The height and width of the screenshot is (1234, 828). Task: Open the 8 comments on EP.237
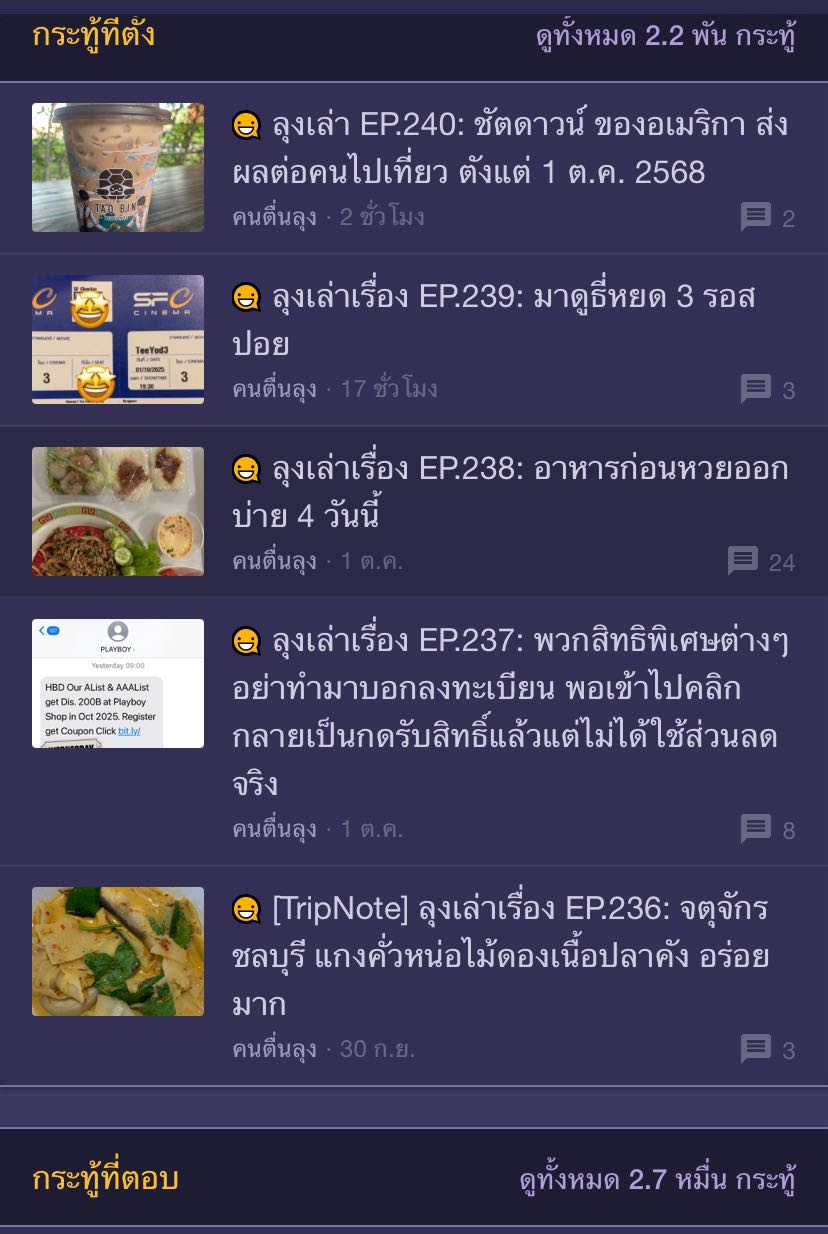click(767, 830)
